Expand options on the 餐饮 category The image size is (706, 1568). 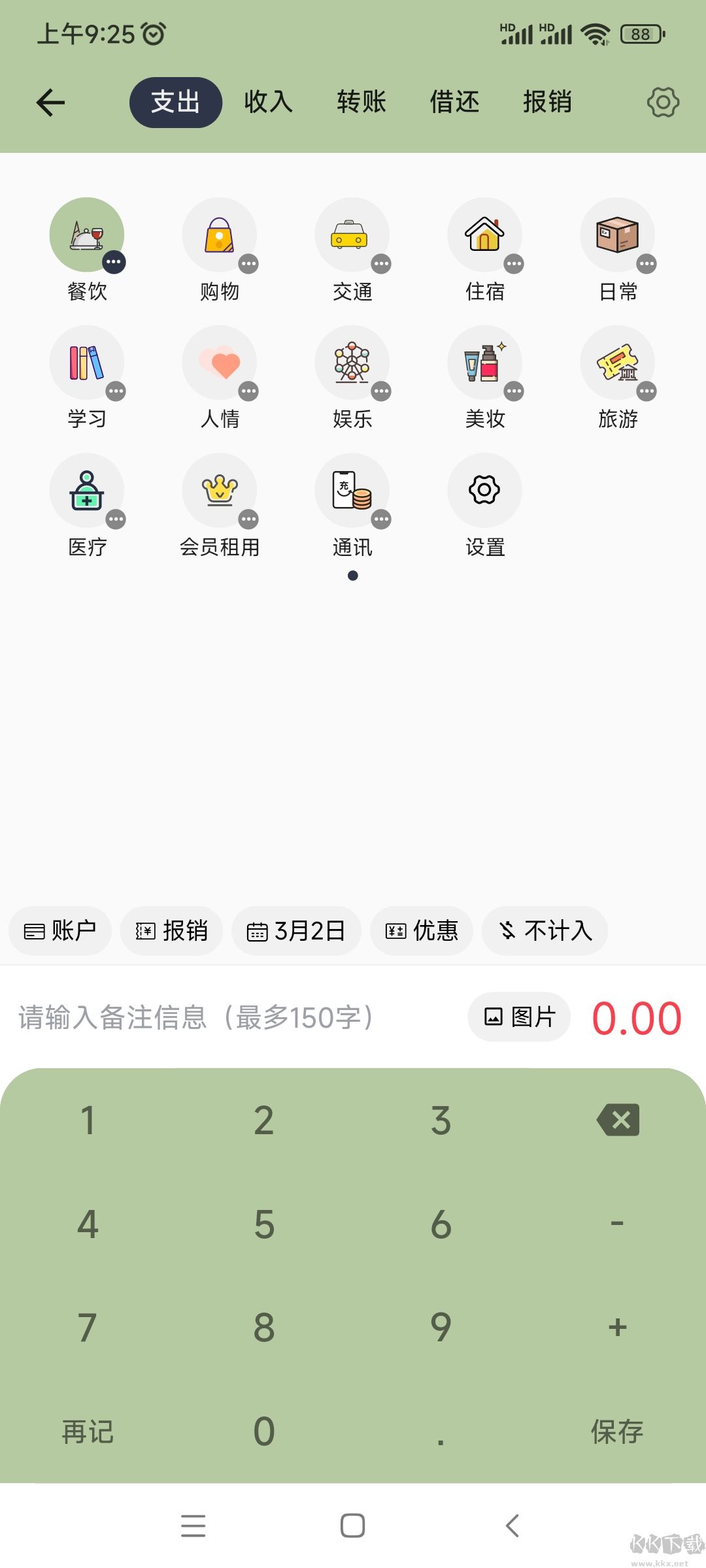pyautogui.click(x=114, y=261)
